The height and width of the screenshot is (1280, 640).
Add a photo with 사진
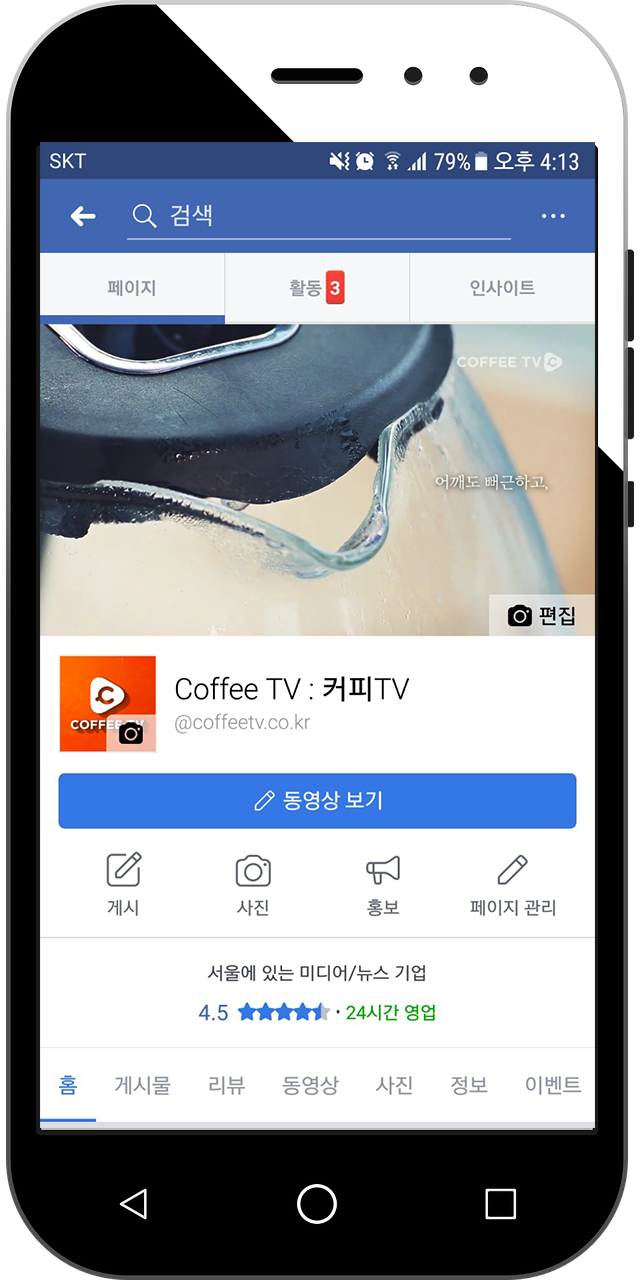[x=253, y=884]
